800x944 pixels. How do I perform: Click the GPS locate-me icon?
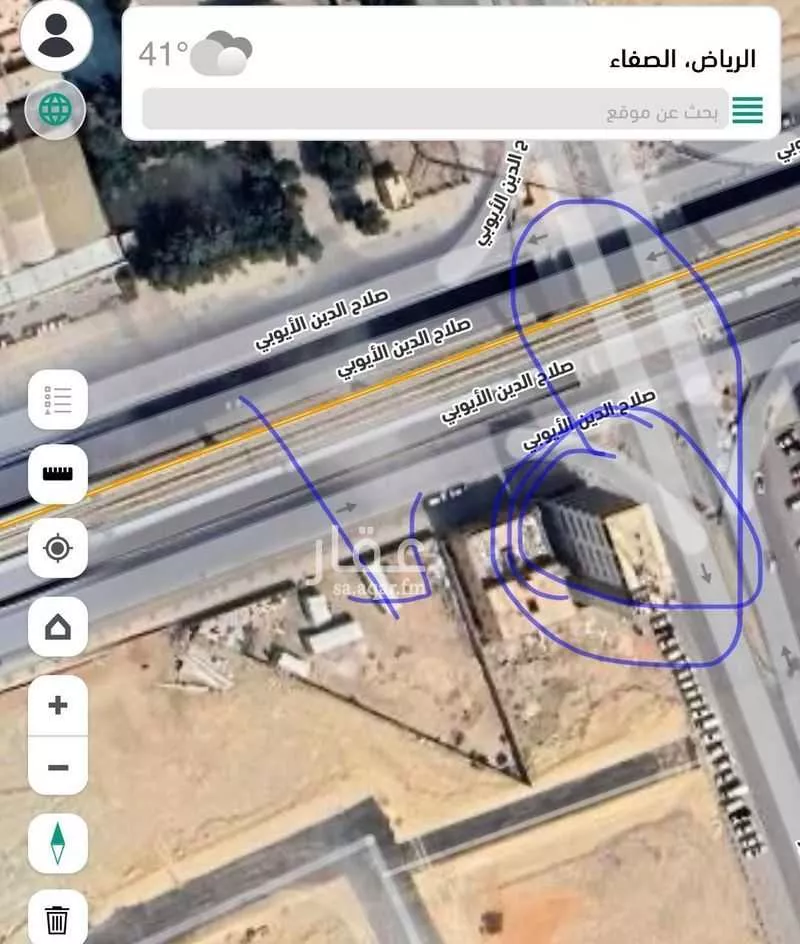point(56,547)
